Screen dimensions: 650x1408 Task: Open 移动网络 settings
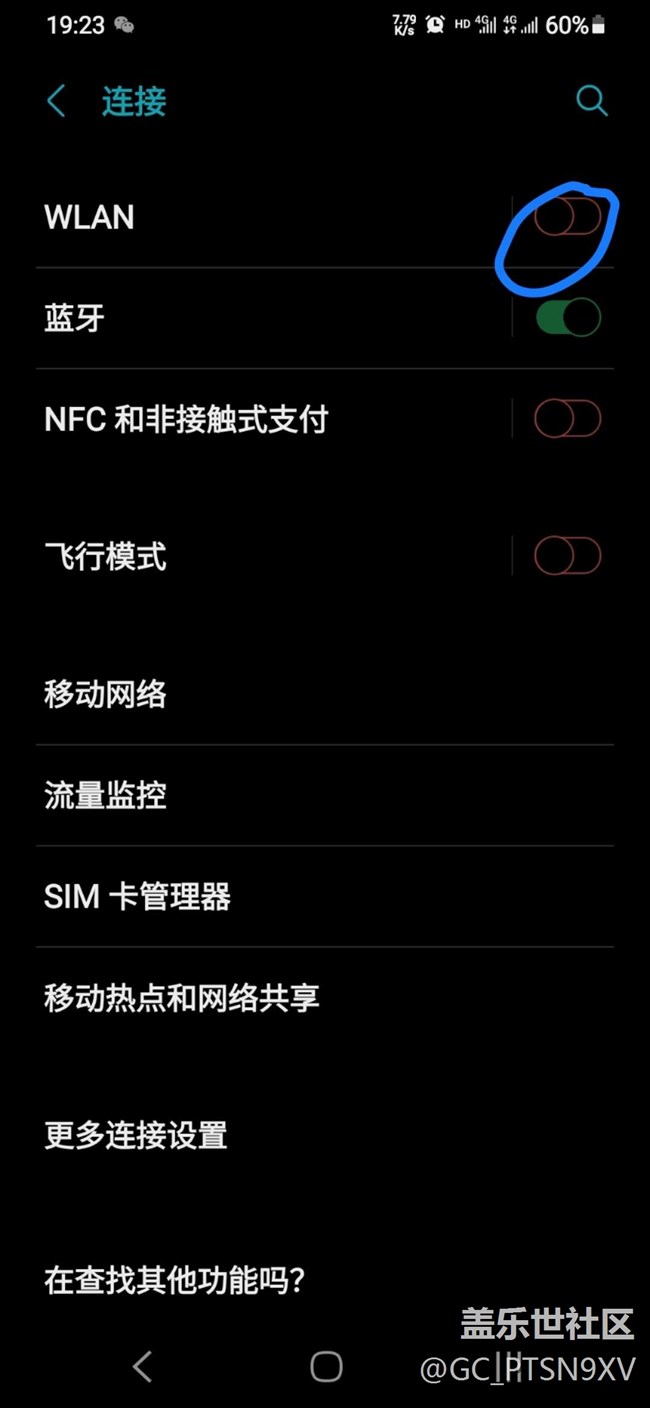(325, 694)
